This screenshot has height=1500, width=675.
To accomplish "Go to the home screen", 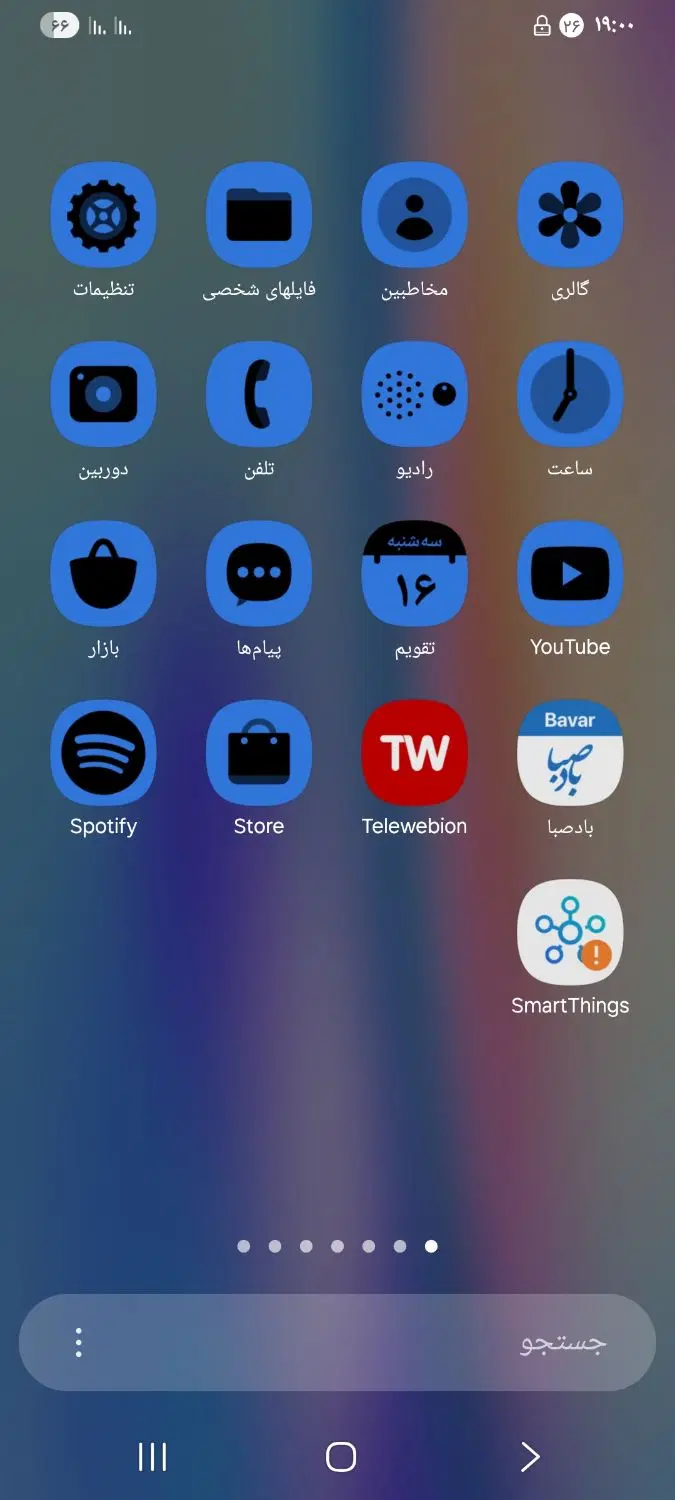I will pos(341,1457).
